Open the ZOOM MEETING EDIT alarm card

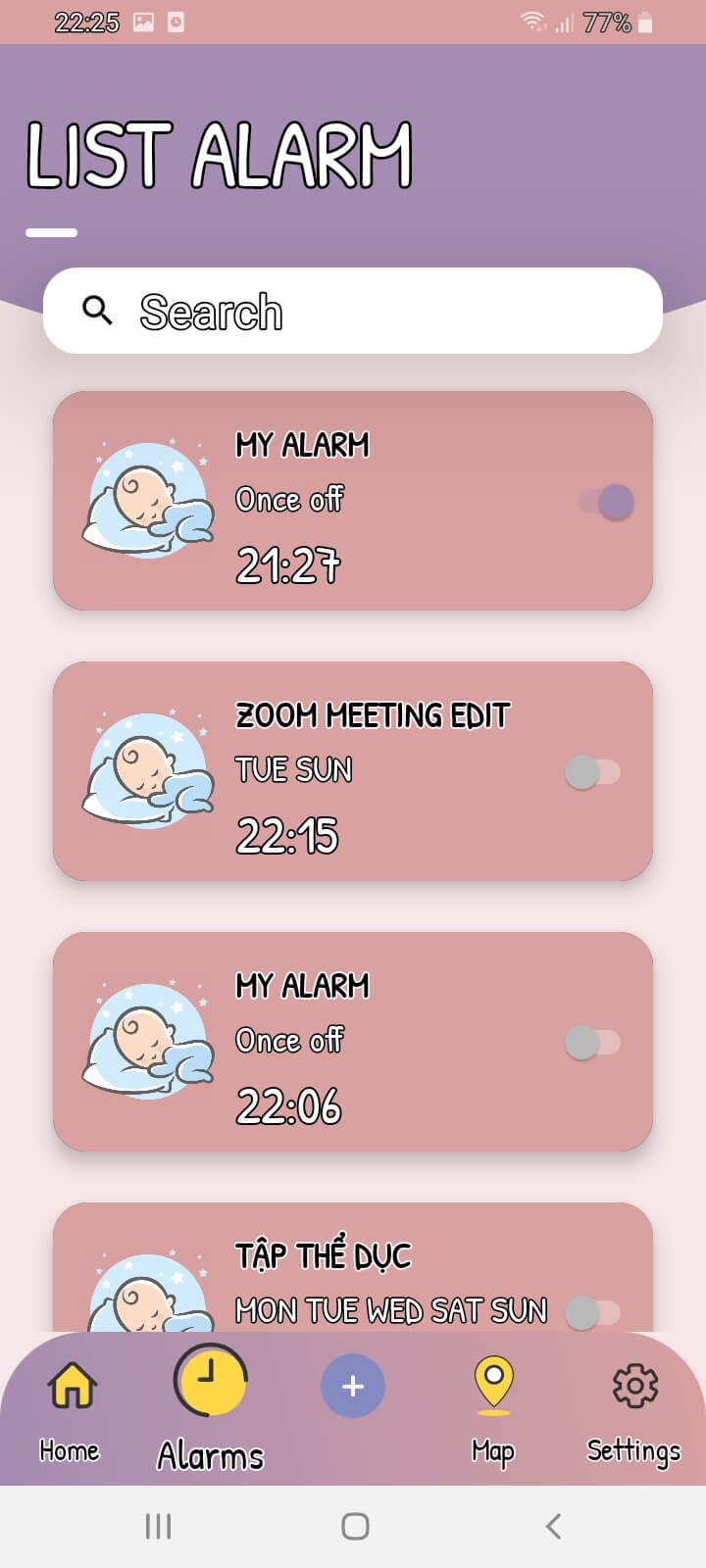coord(353,770)
